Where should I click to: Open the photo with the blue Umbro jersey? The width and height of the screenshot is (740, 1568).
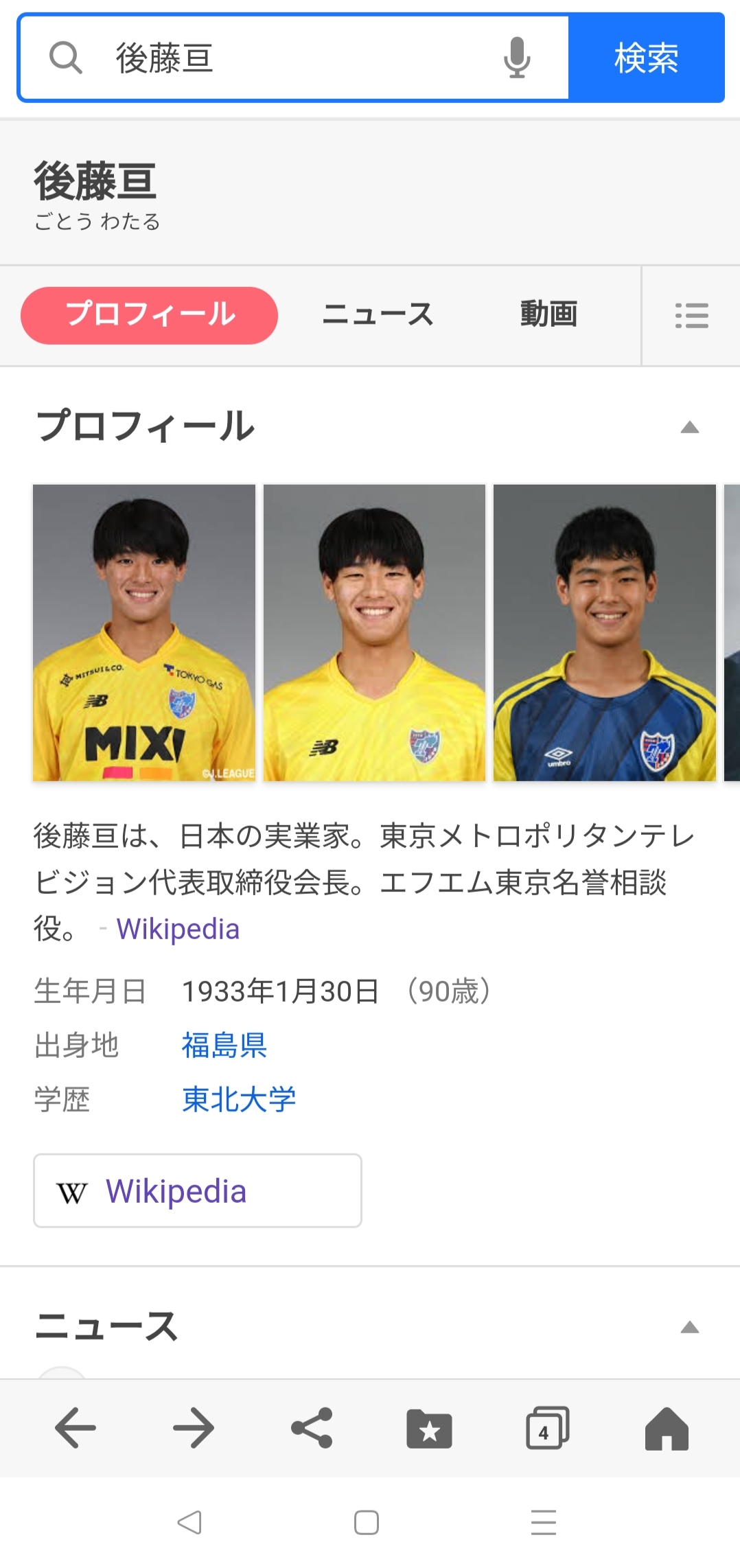(604, 632)
